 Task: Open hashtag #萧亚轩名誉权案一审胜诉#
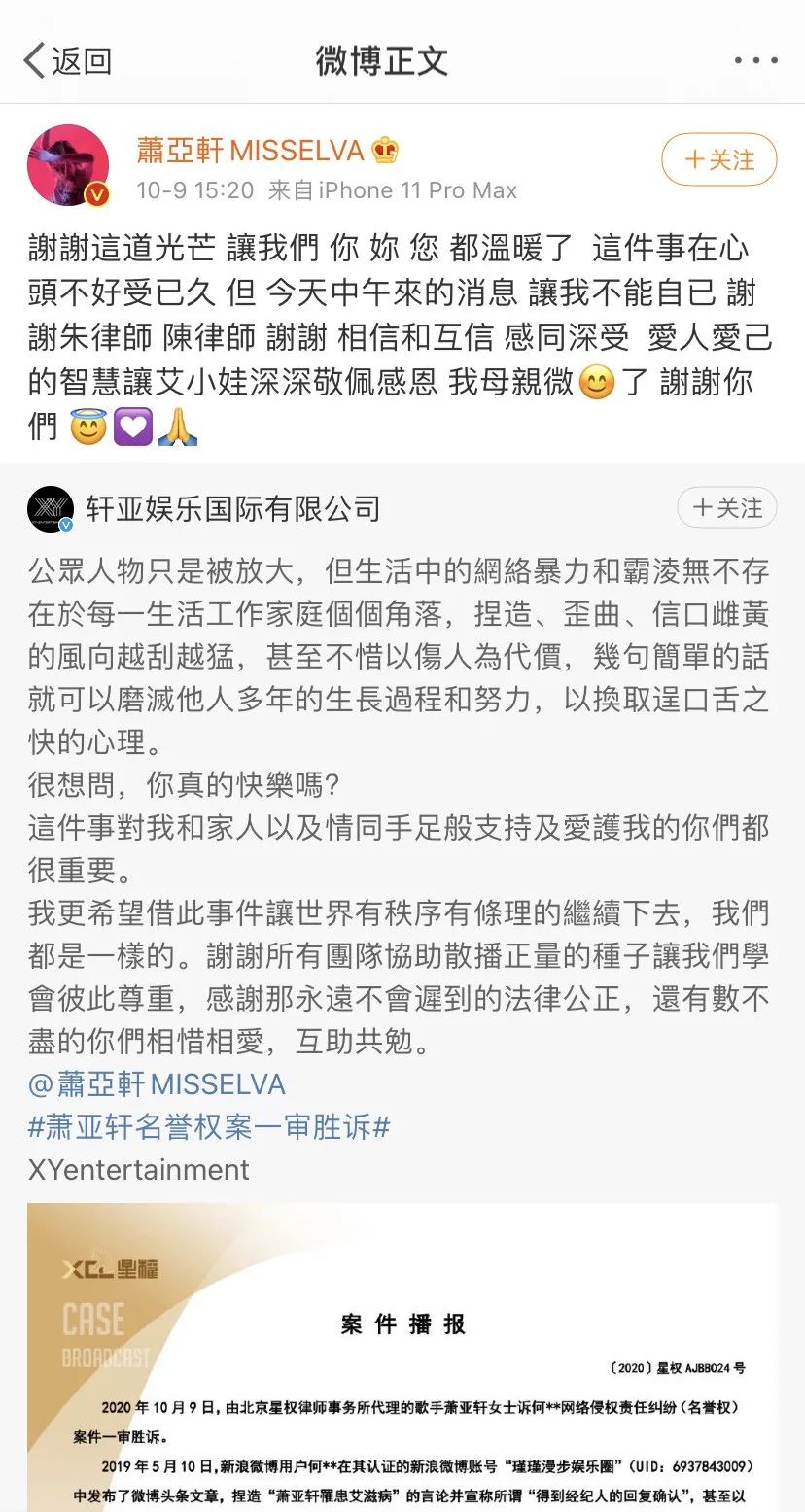209,1126
